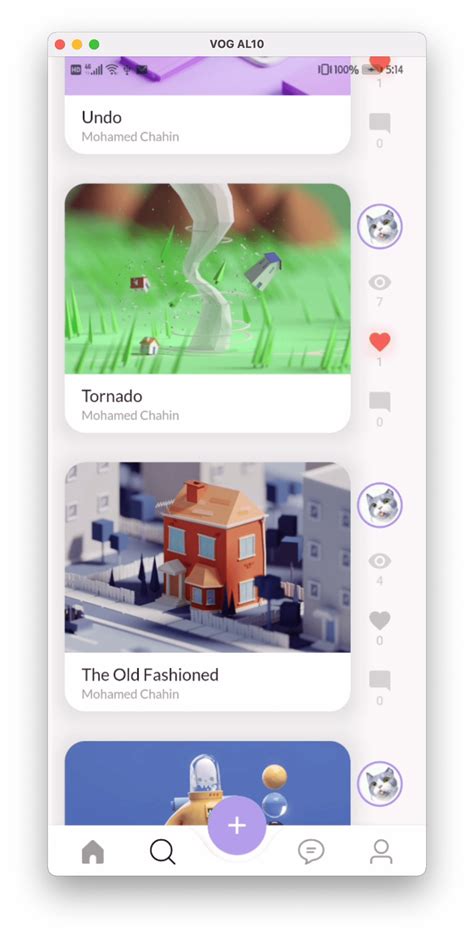This screenshot has height=939, width=474.
Task: Tap the purple plus button to create
Action: [237, 825]
